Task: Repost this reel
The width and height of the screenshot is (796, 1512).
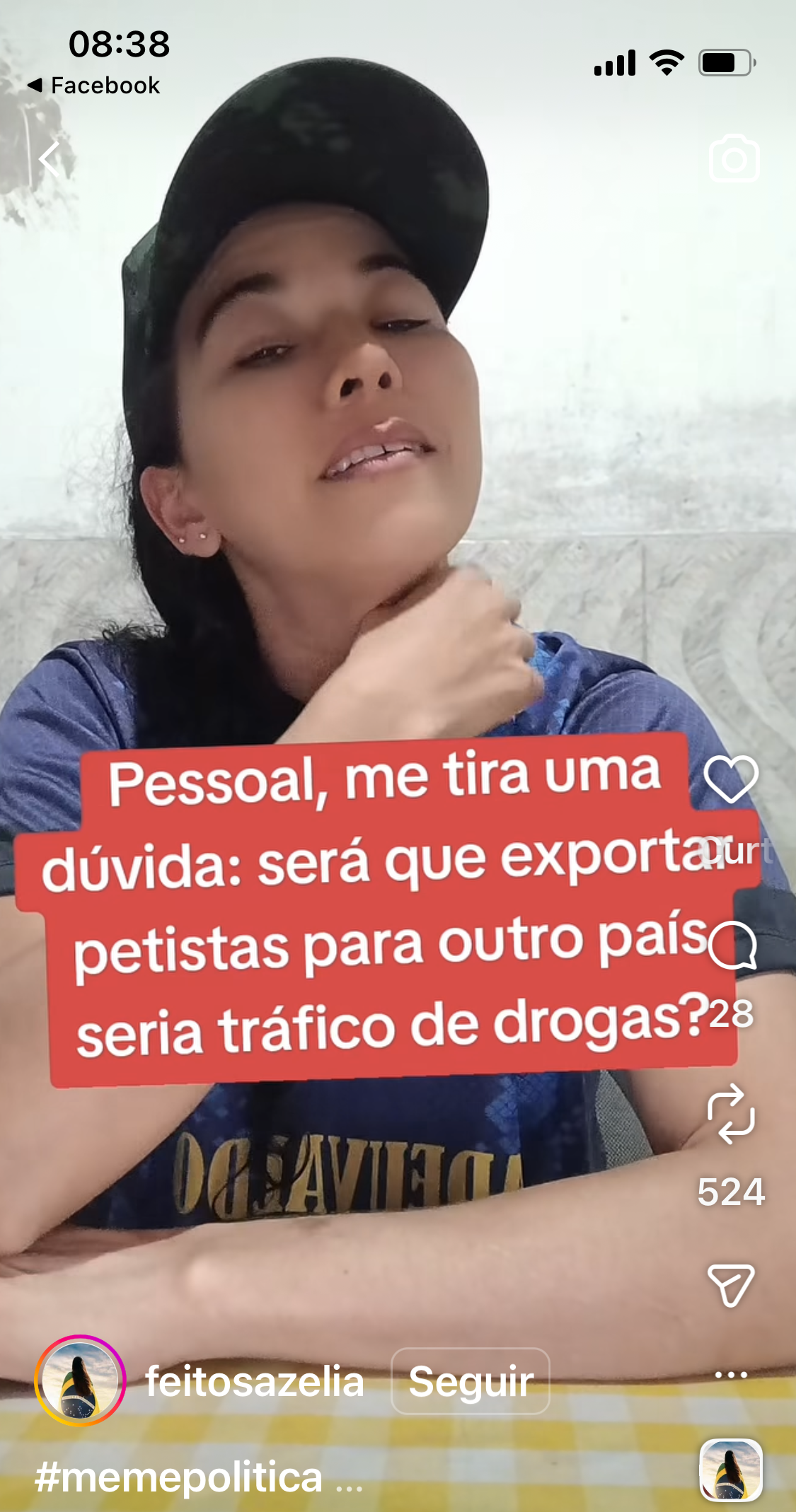Action: pyautogui.click(x=731, y=1115)
